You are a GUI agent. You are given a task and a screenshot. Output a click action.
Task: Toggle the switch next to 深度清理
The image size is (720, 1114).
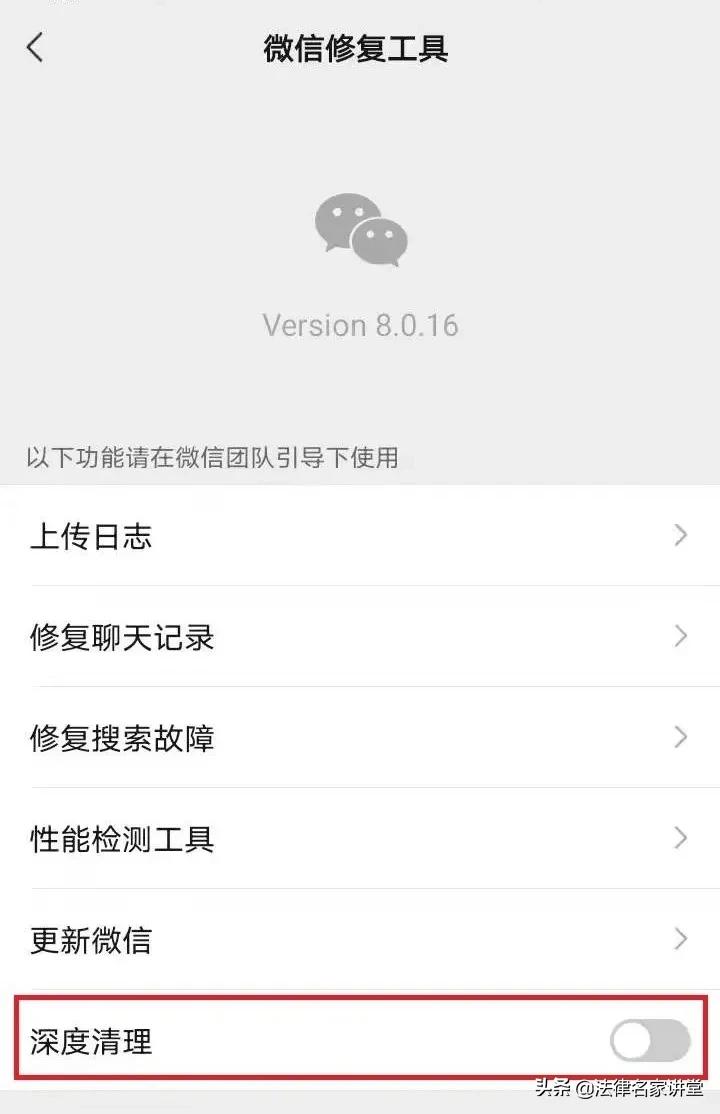[x=648, y=1041]
